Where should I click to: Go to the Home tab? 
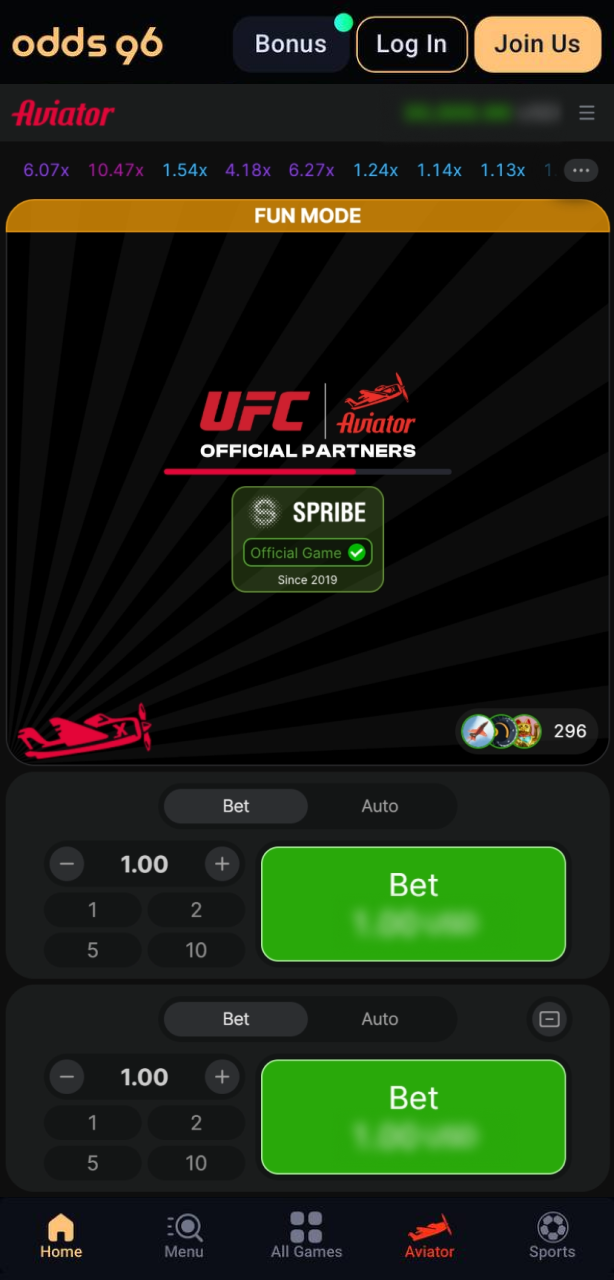[61, 1237]
